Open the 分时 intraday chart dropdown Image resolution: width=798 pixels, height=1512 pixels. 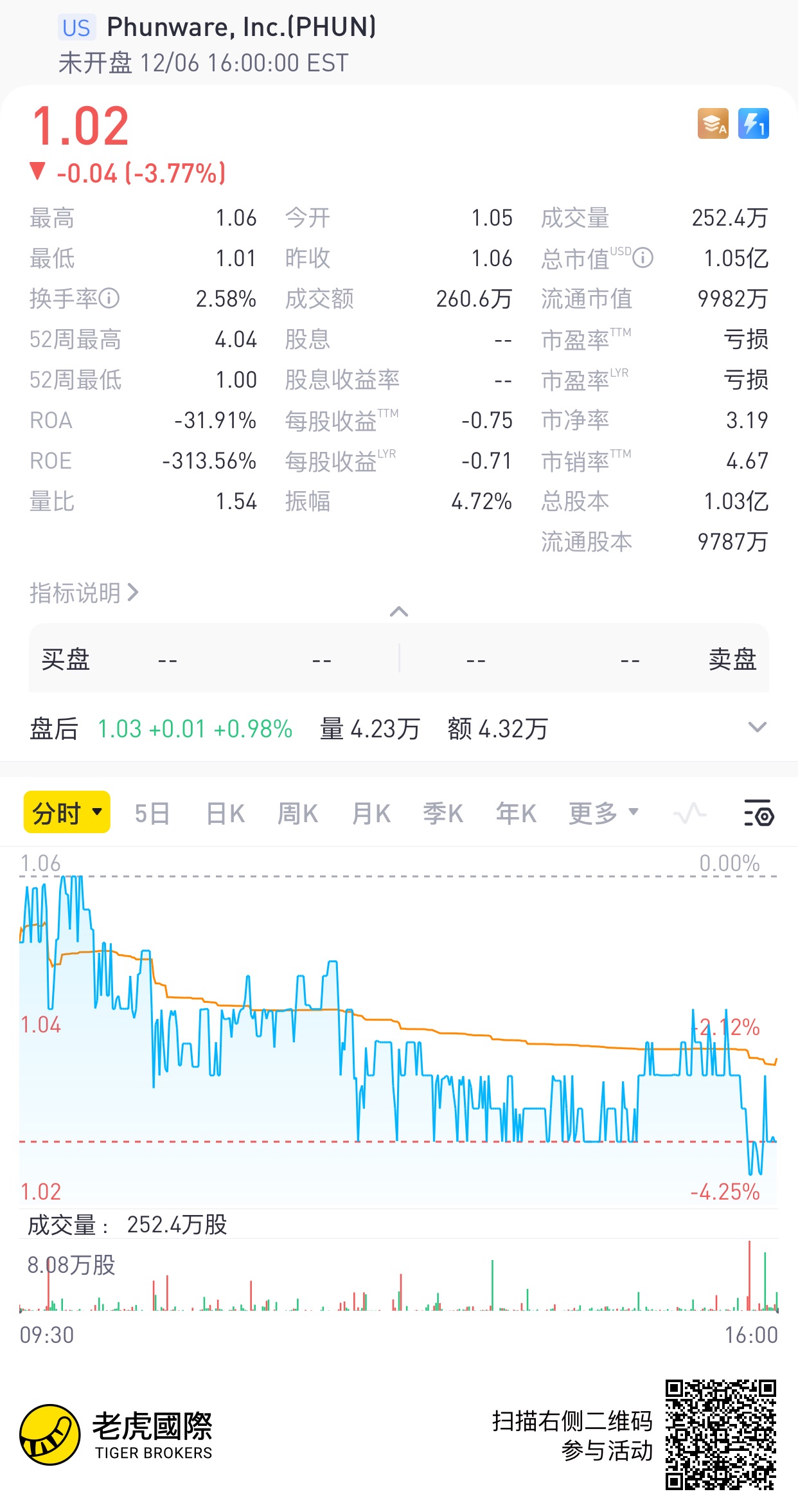tap(67, 813)
